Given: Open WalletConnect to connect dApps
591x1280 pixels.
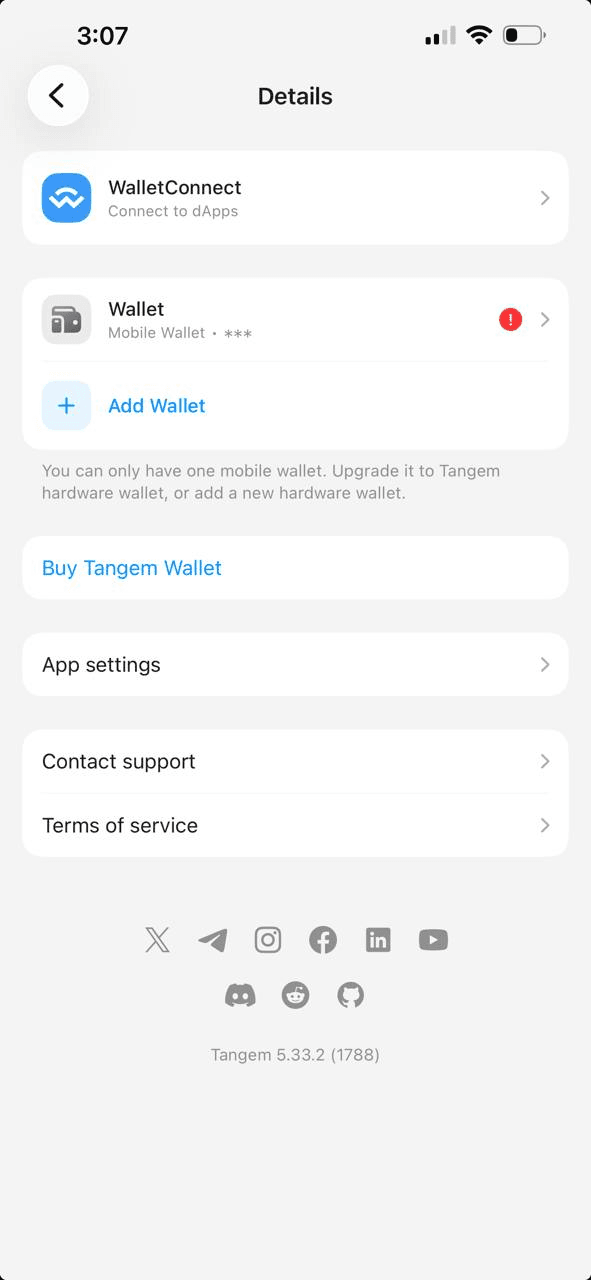Looking at the screenshot, I should pos(295,198).
